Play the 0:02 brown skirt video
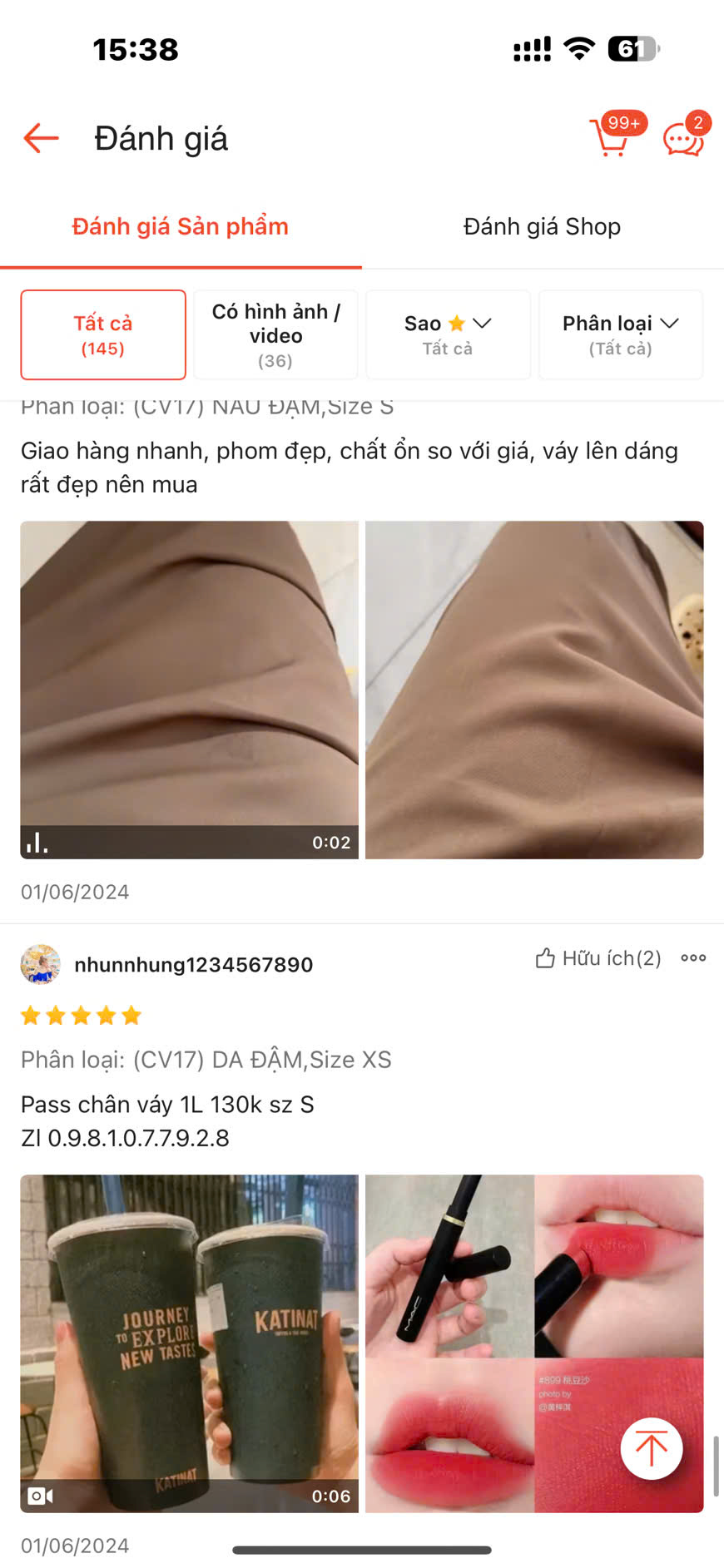The width and height of the screenshot is (724, 1568). click(189, 690)
